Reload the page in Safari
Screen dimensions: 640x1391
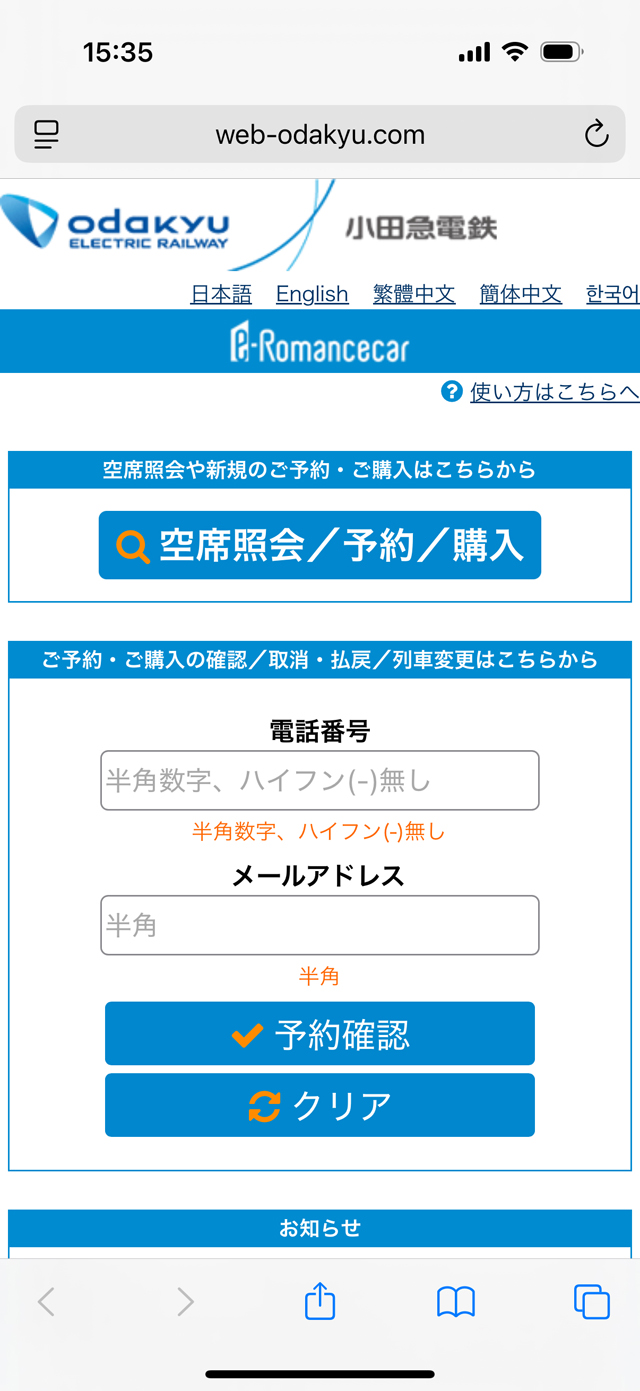click(x=596, y=134)
